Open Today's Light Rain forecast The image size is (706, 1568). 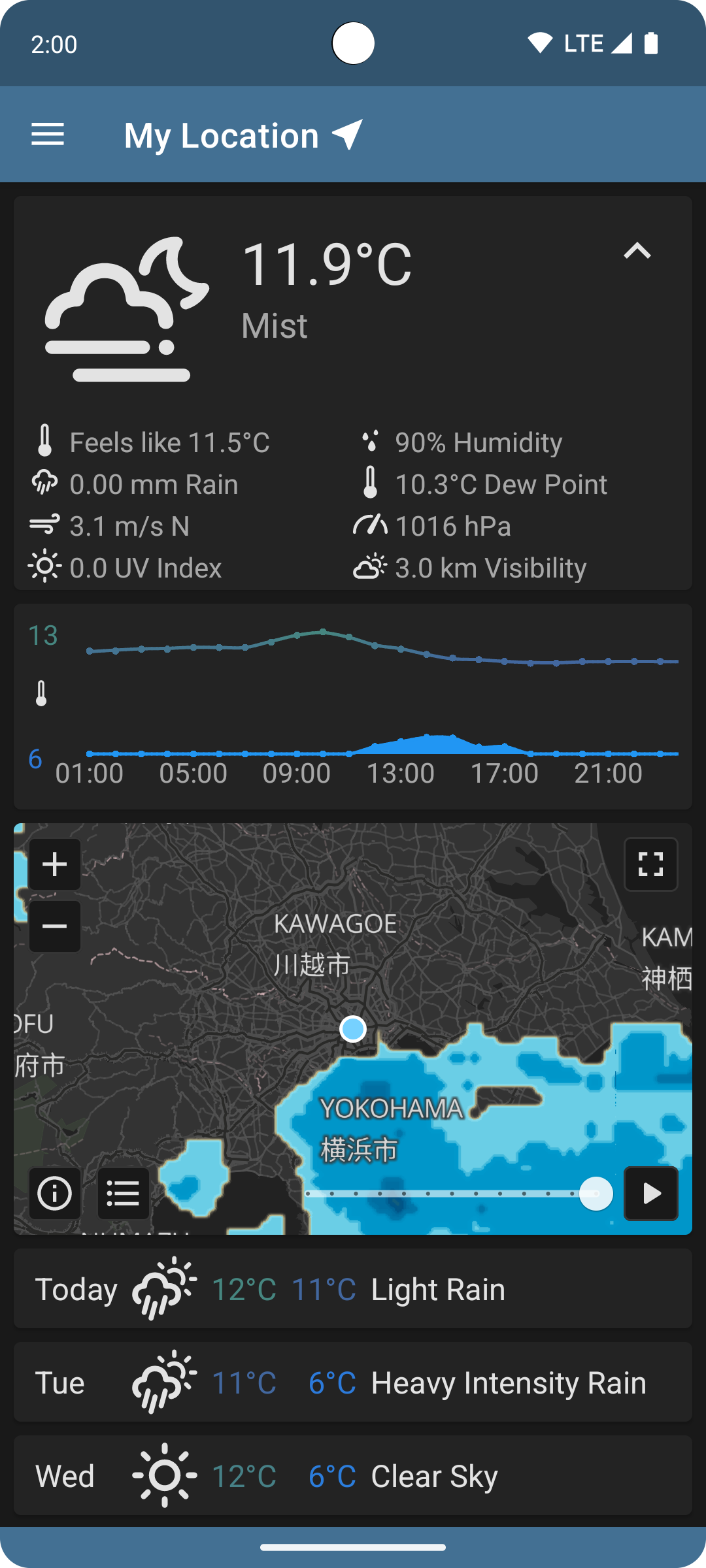(353, 1289)
